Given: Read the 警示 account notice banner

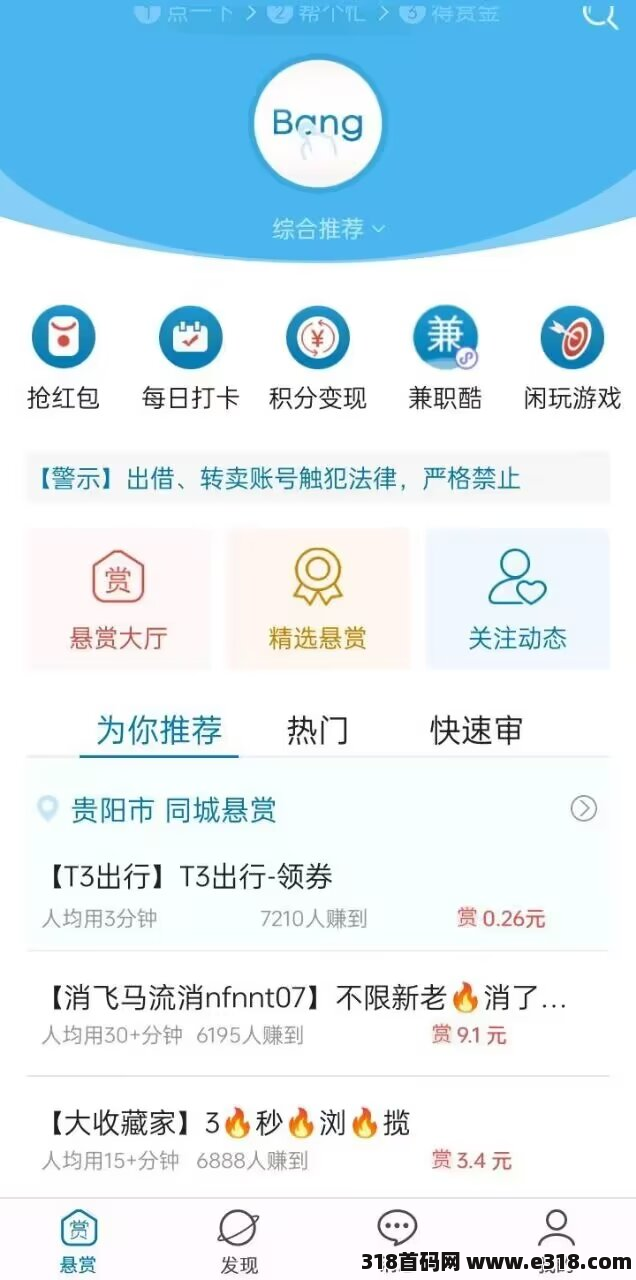Looking at the screenshot, I should (x=318, y=478).
